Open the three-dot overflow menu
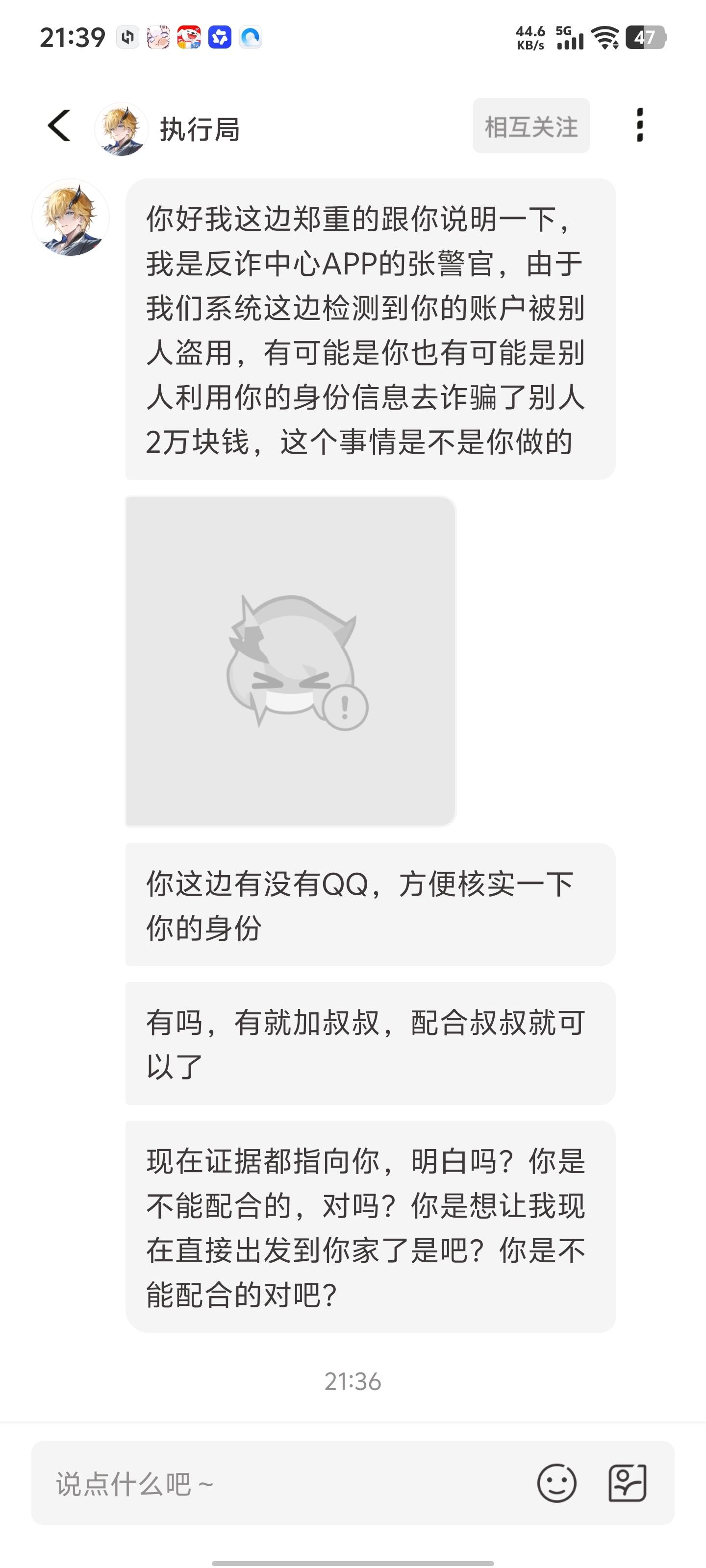This screenshot has width=706, height=1568. (x=639, y=126)
